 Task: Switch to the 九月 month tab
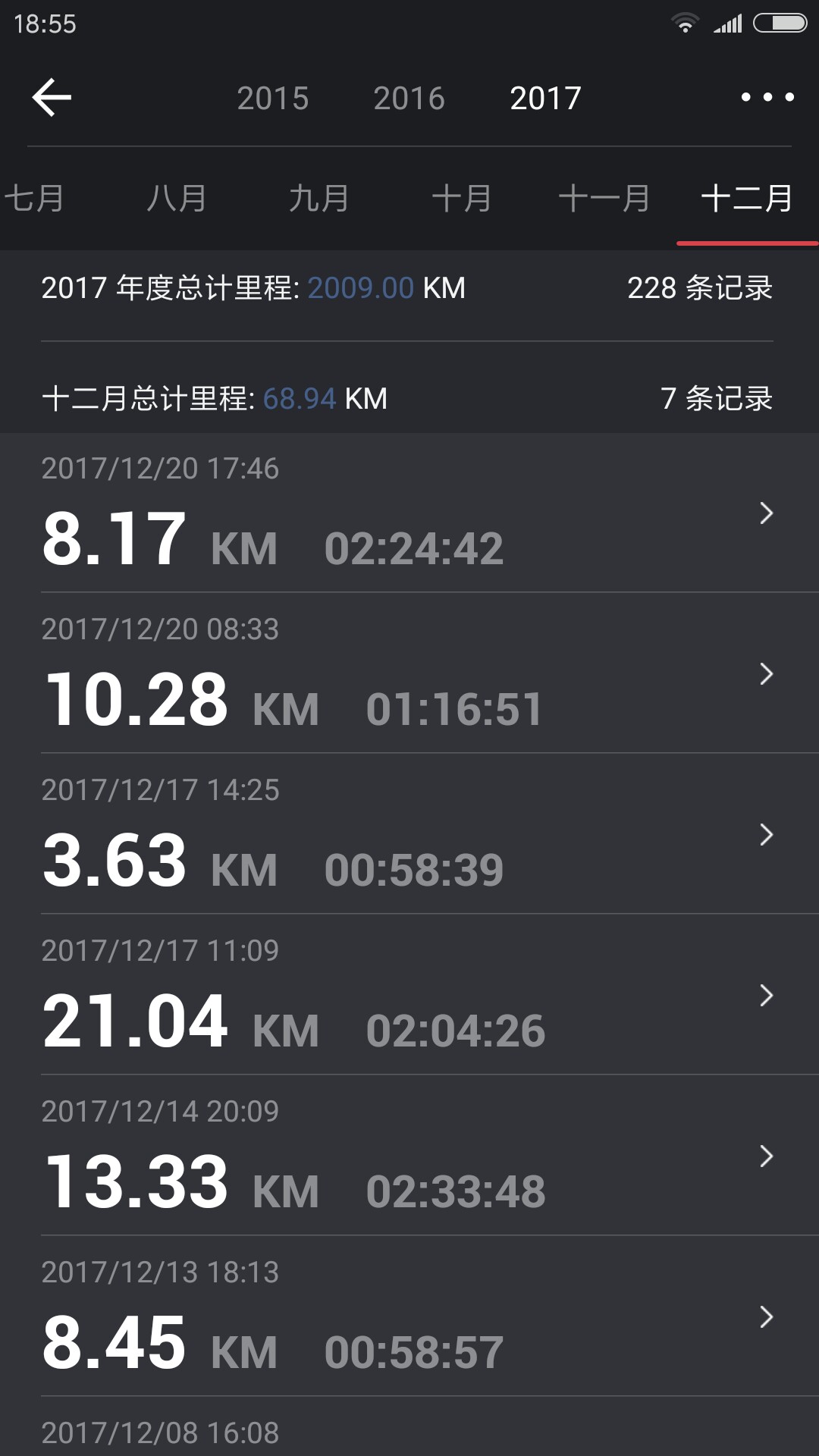(319, 199)
